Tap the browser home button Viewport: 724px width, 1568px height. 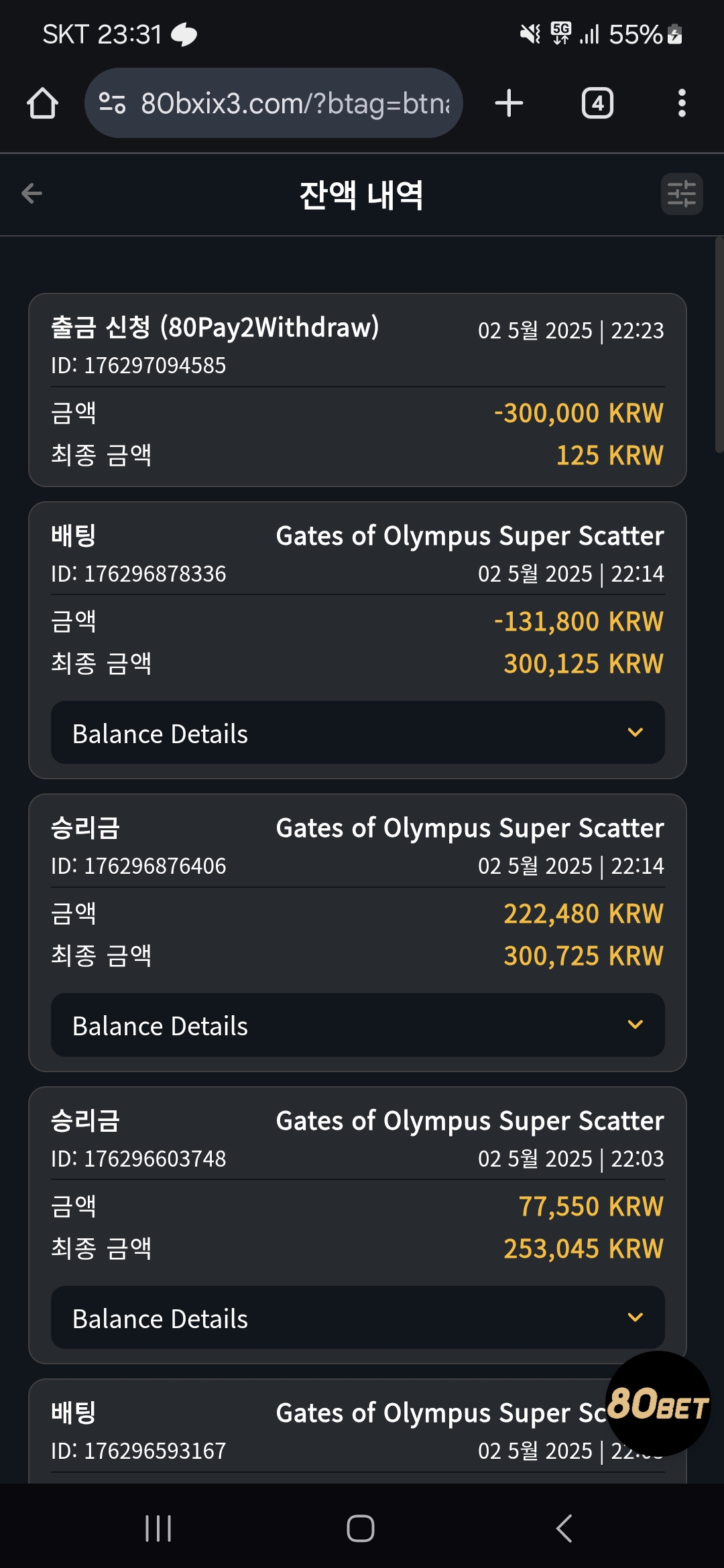coord(42,103)
